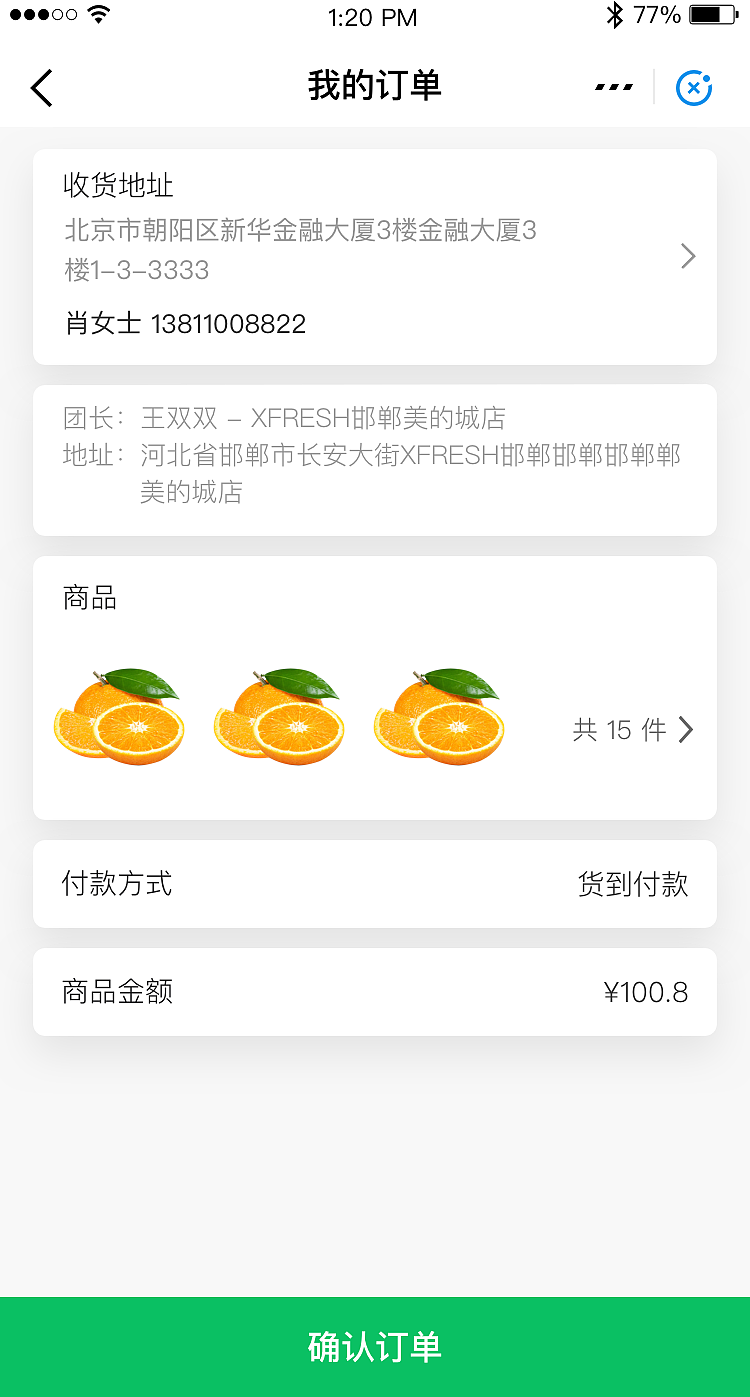Screen dimensions: 750x1397
Task: Tap 付款方式 to change payment method
Action: pyautogui.click(x=117, y=884)
